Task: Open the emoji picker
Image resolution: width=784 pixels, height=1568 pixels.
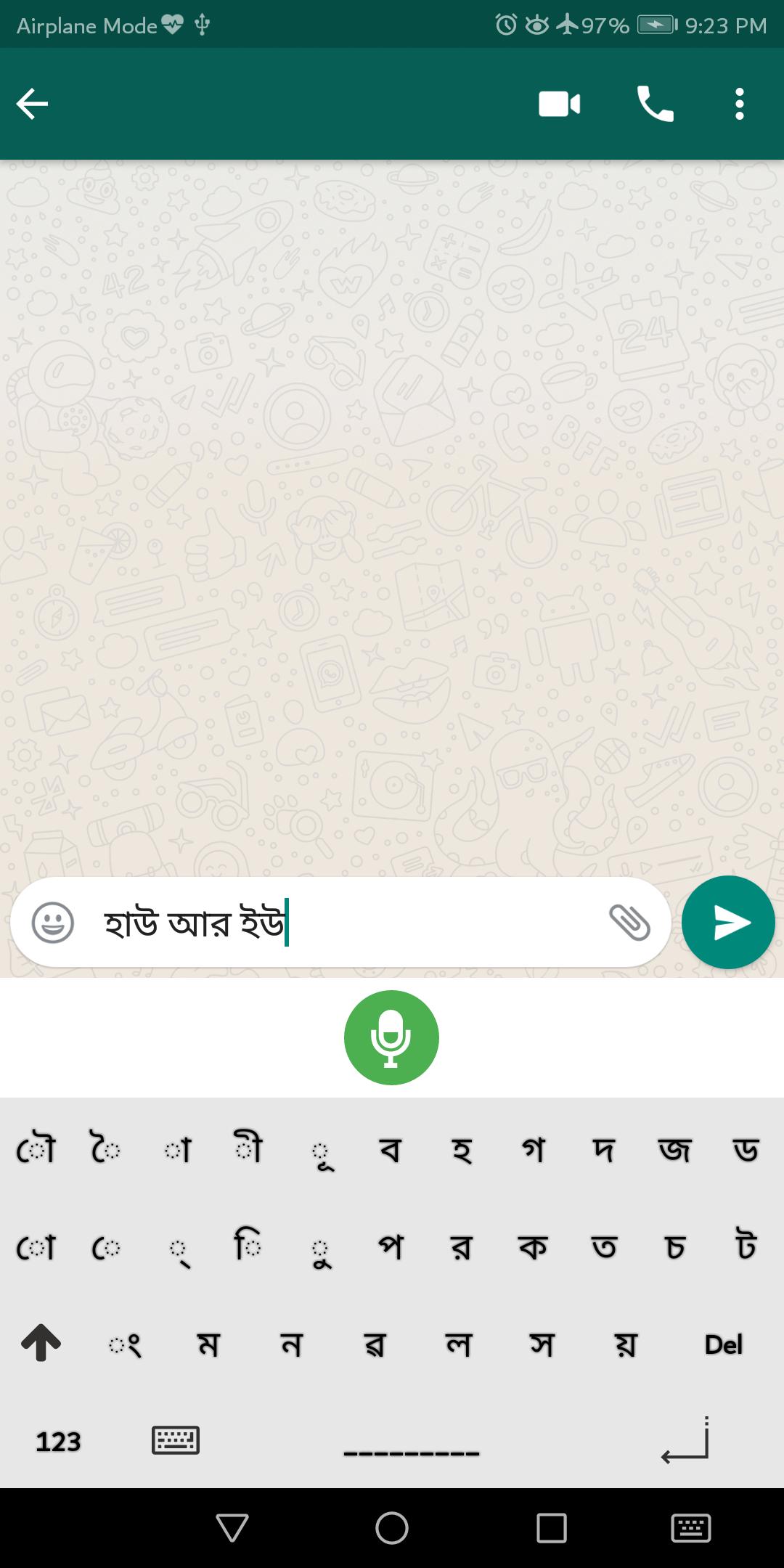Action: click(53, 923)
